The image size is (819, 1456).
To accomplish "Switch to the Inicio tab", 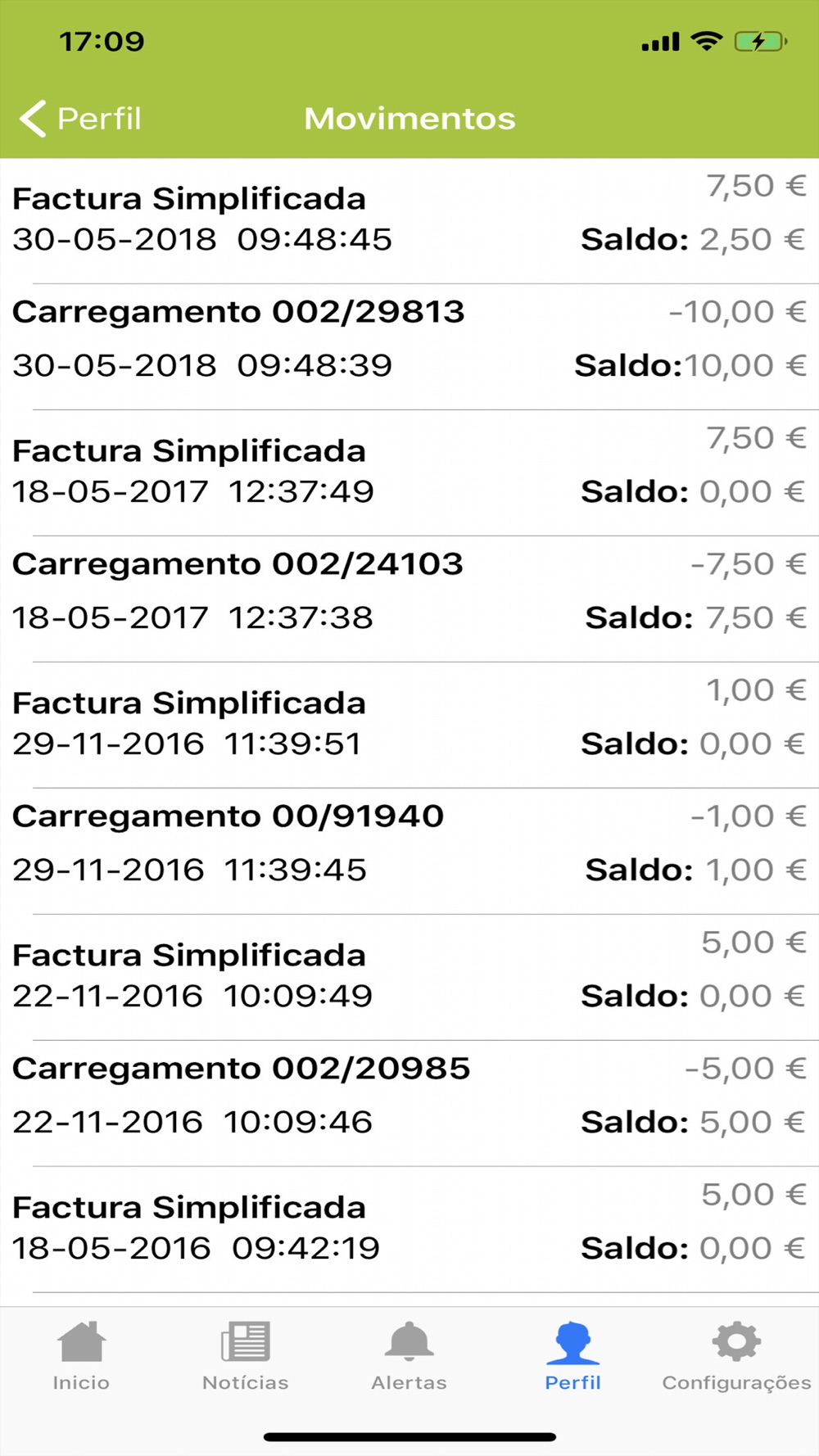I will click(81, 1356).
